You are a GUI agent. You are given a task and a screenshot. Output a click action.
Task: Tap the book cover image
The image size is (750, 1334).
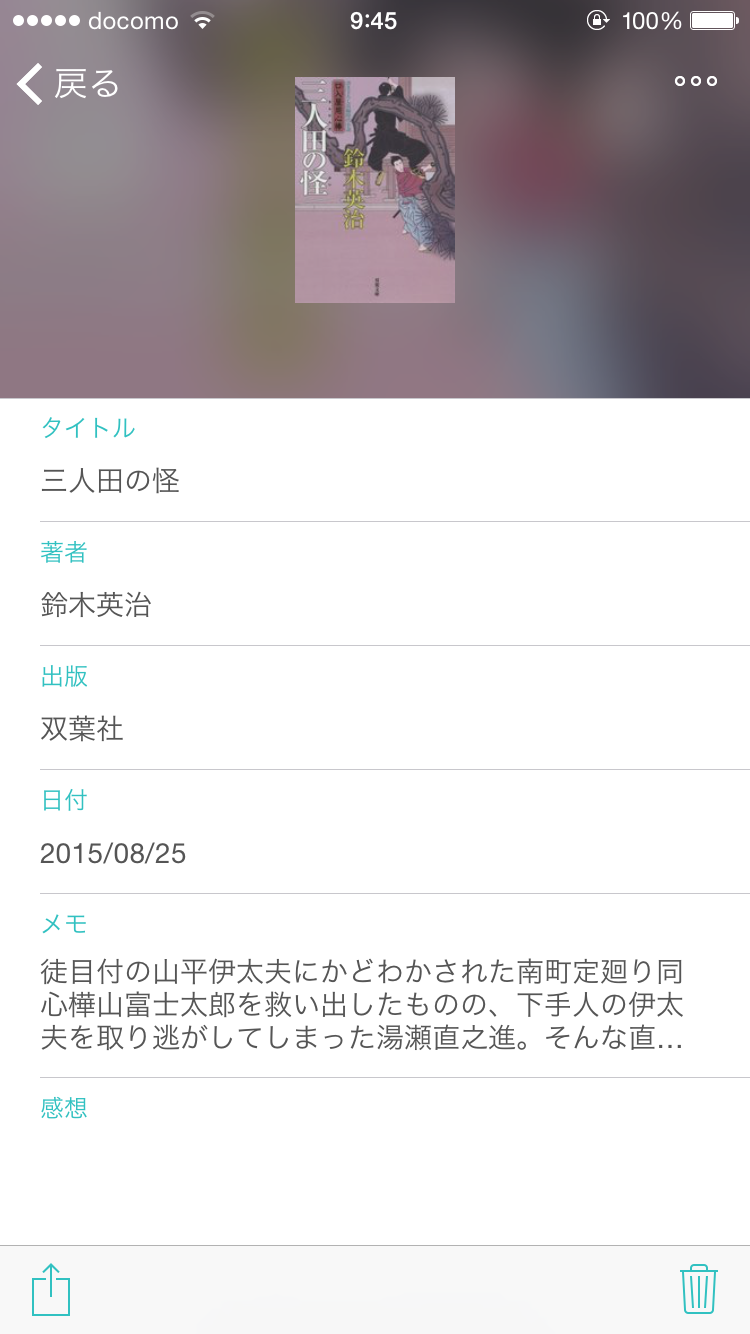click(x=375, y=190)
